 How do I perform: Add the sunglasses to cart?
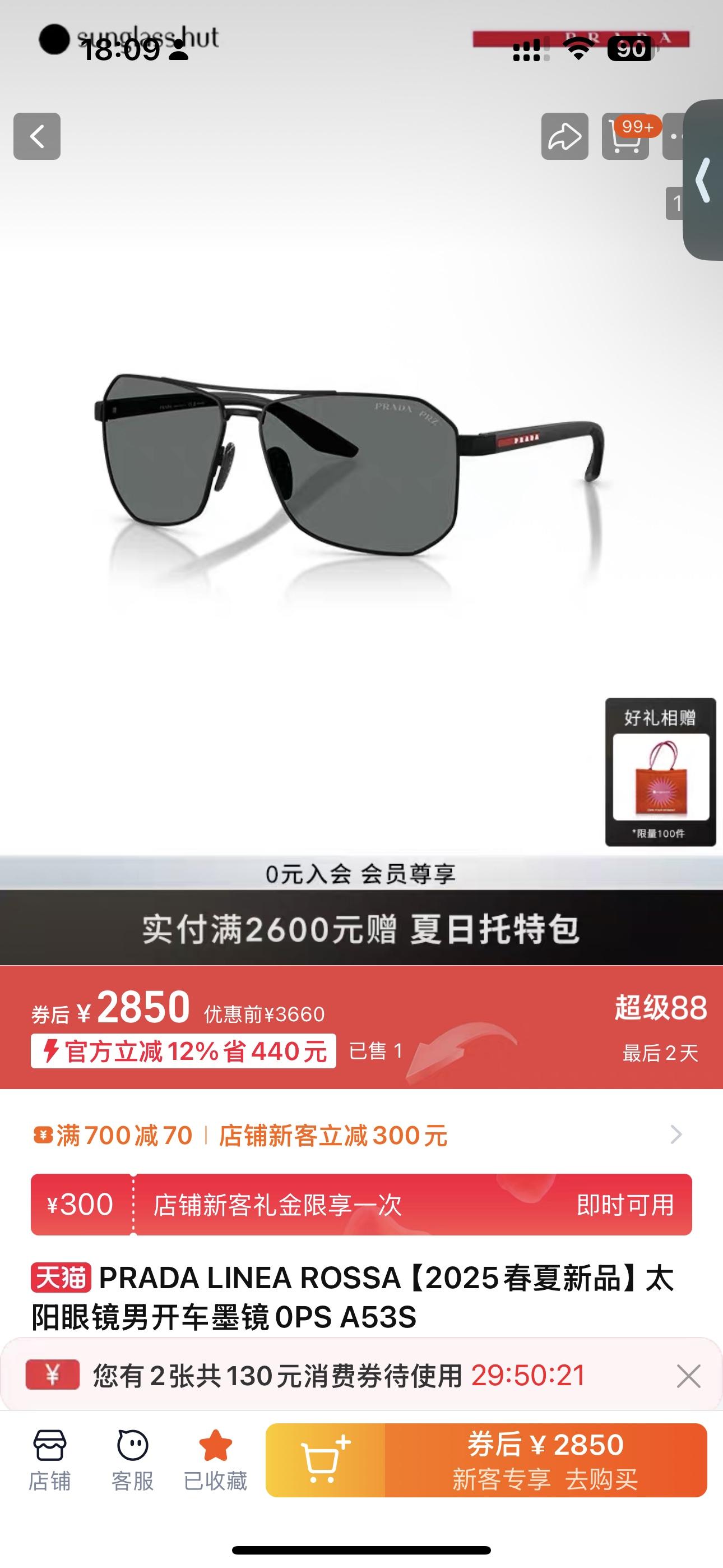(x=326, y=1460)
